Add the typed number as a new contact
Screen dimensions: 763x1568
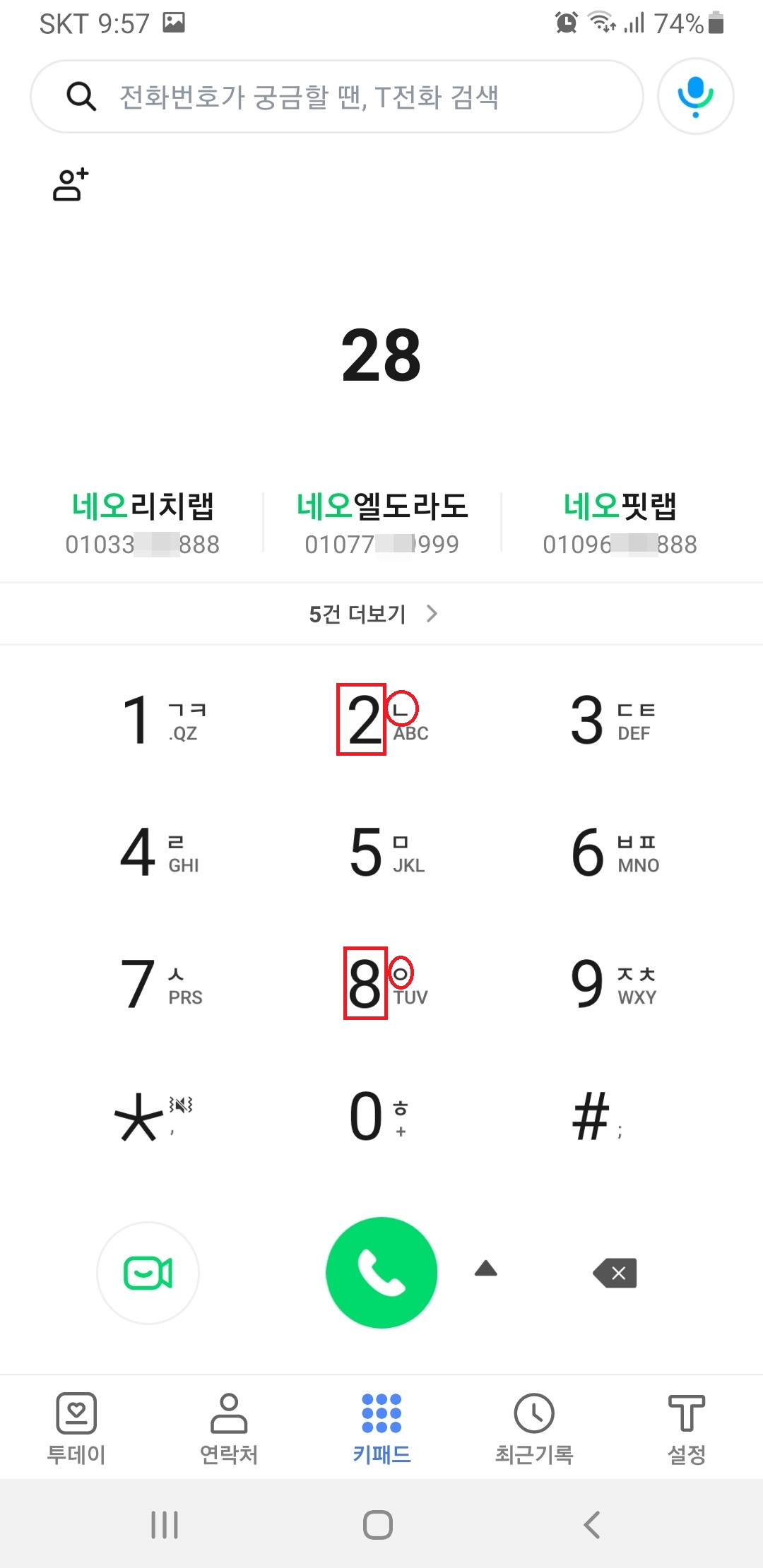tap(71, 184)
